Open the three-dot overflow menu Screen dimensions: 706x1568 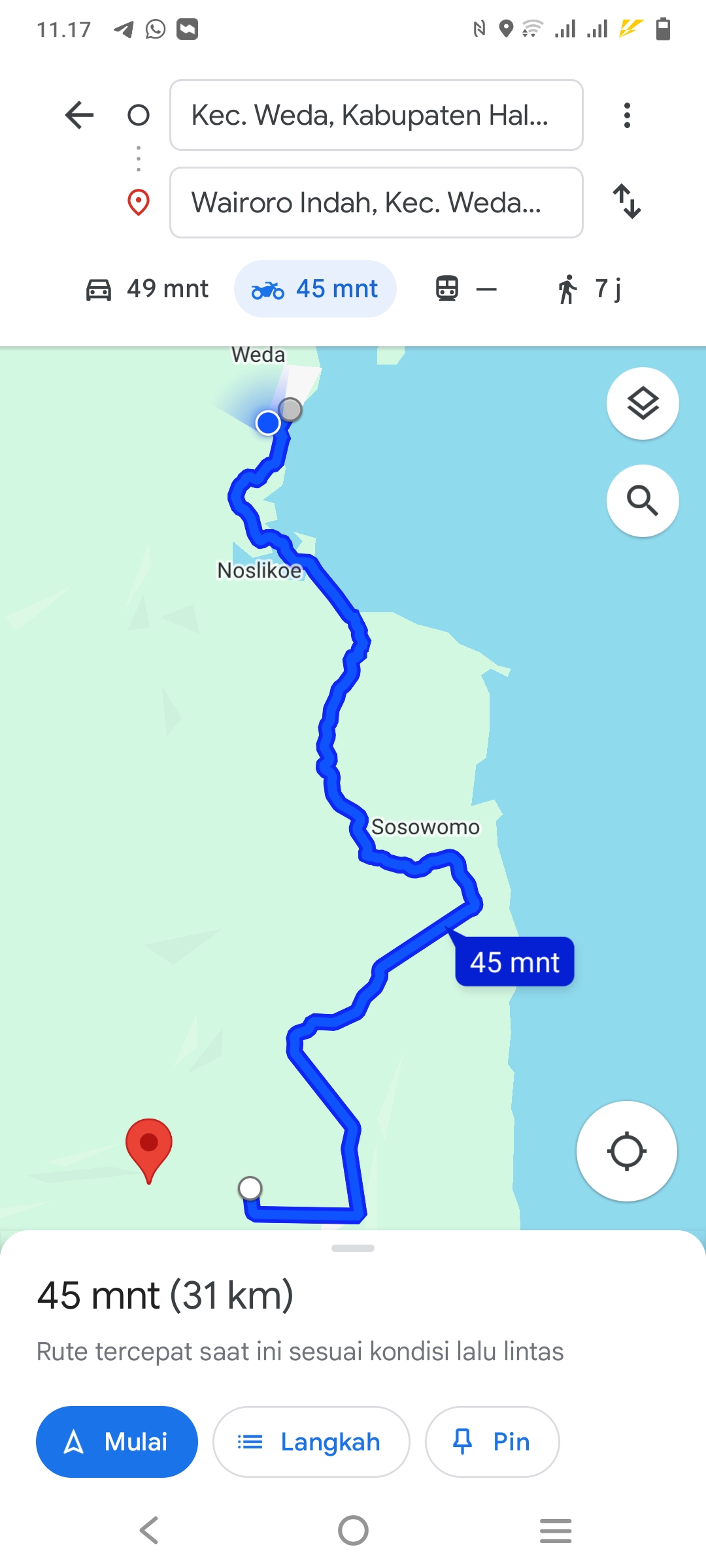(627, 116)
